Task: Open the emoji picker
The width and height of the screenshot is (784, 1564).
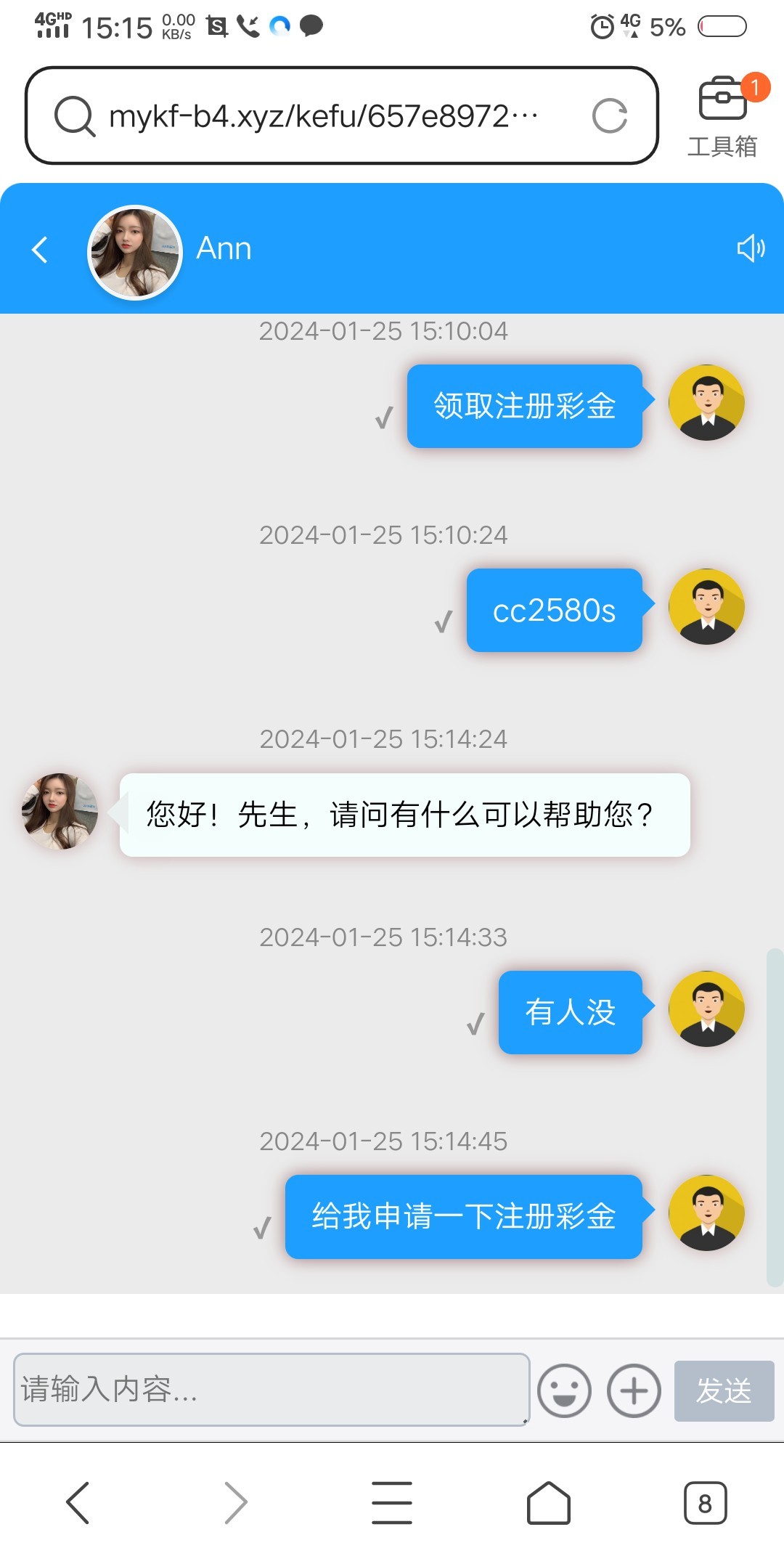Action: (564, 1391)
